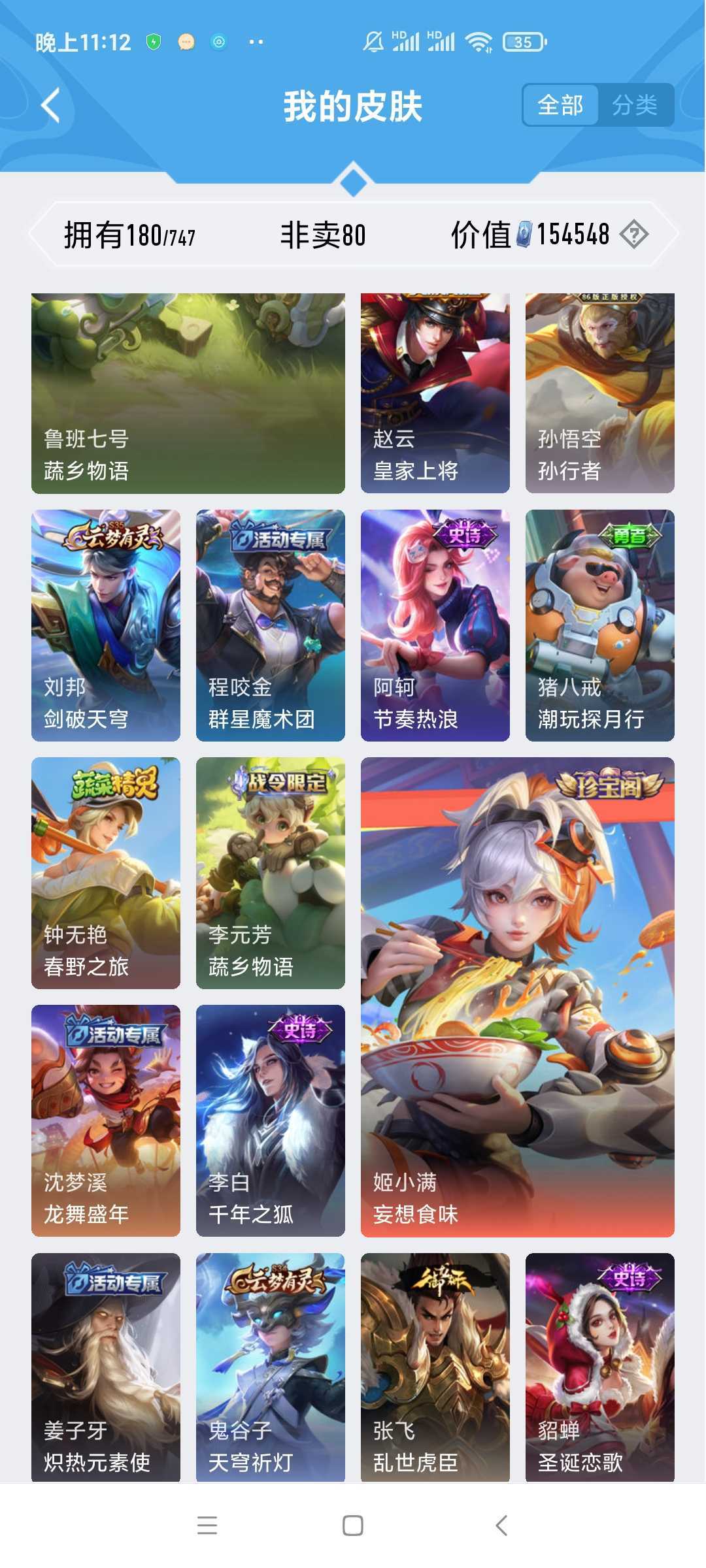View 沈梦溪 龙舞盛年 skin

point(106,1120)
